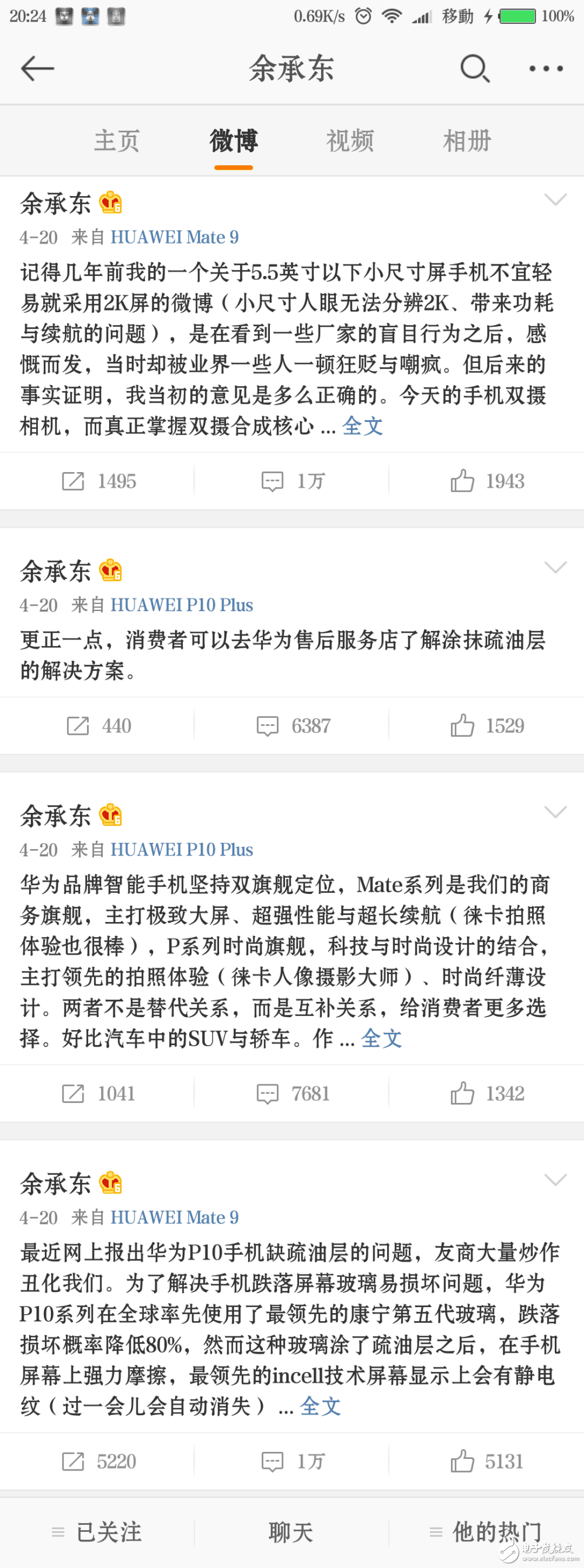This screenshot has width=584, height=1568.
Task: Tap the search icon in the top bar
Action: click(x=474, y=68)
